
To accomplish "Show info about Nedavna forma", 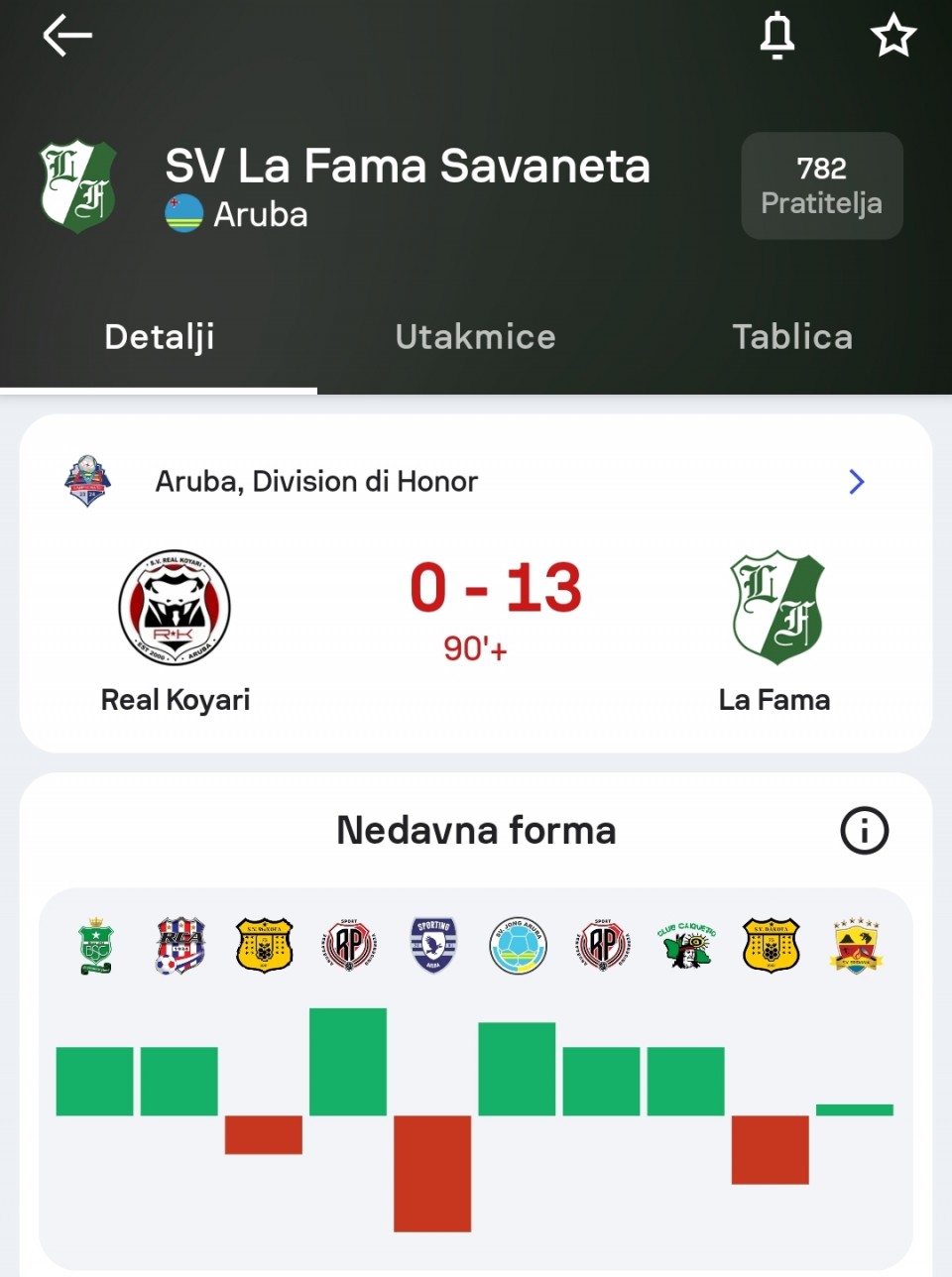I will 864,831.
